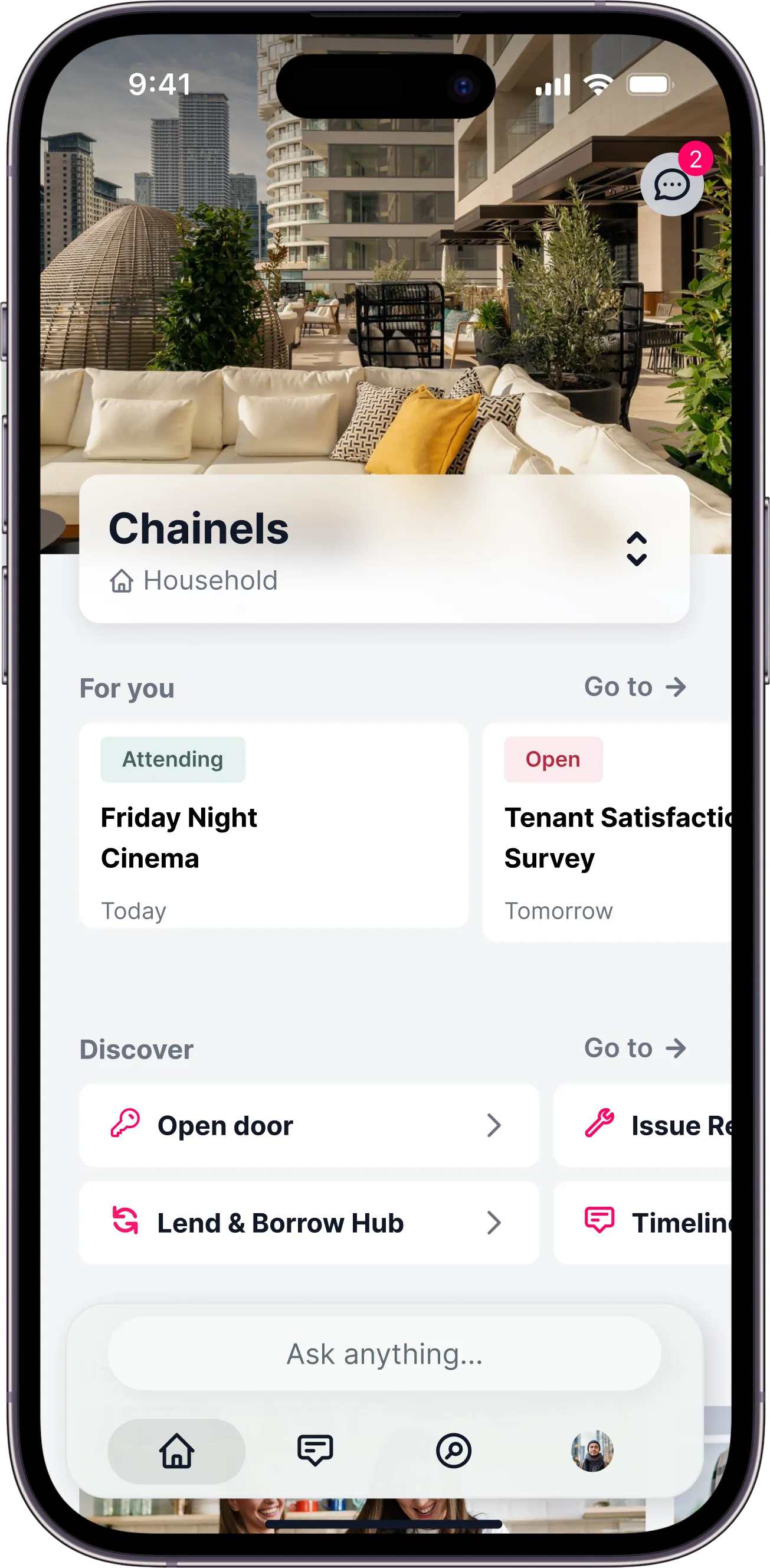Open the Tenant Satisfaction Survey card

click(607, 832)
